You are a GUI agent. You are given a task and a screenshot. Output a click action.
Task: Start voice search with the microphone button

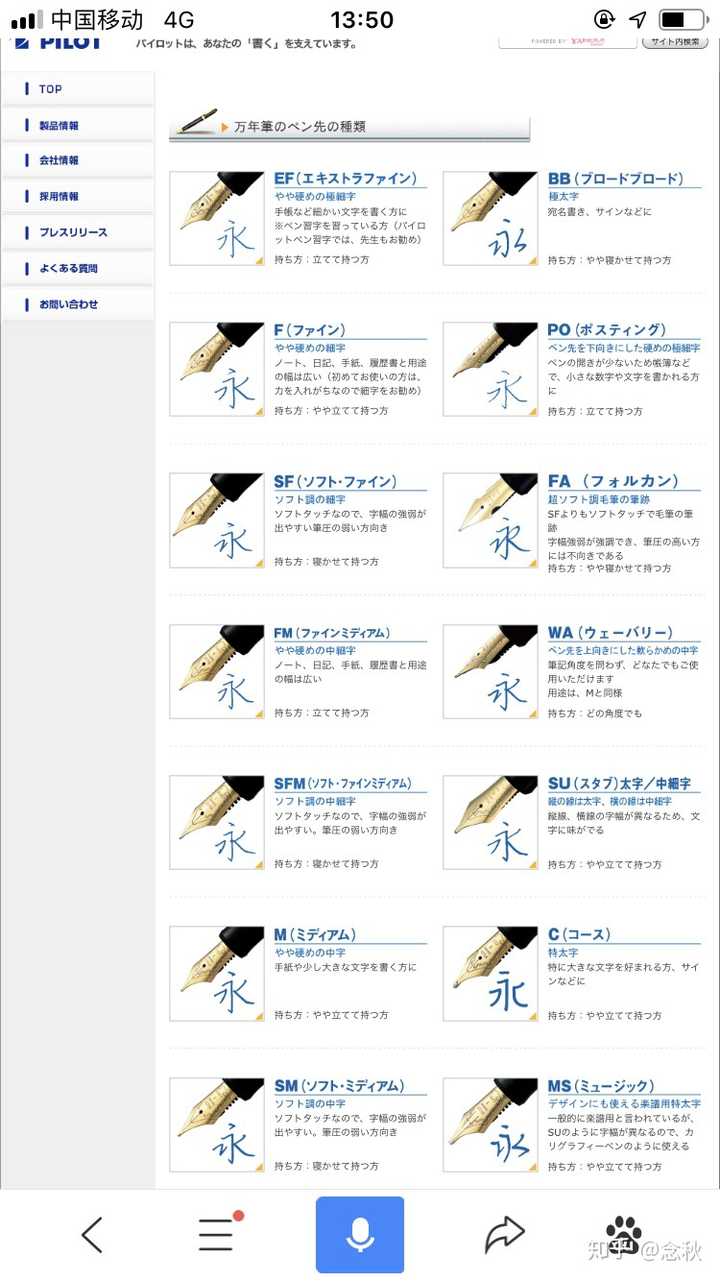(x=360, y=1235)
